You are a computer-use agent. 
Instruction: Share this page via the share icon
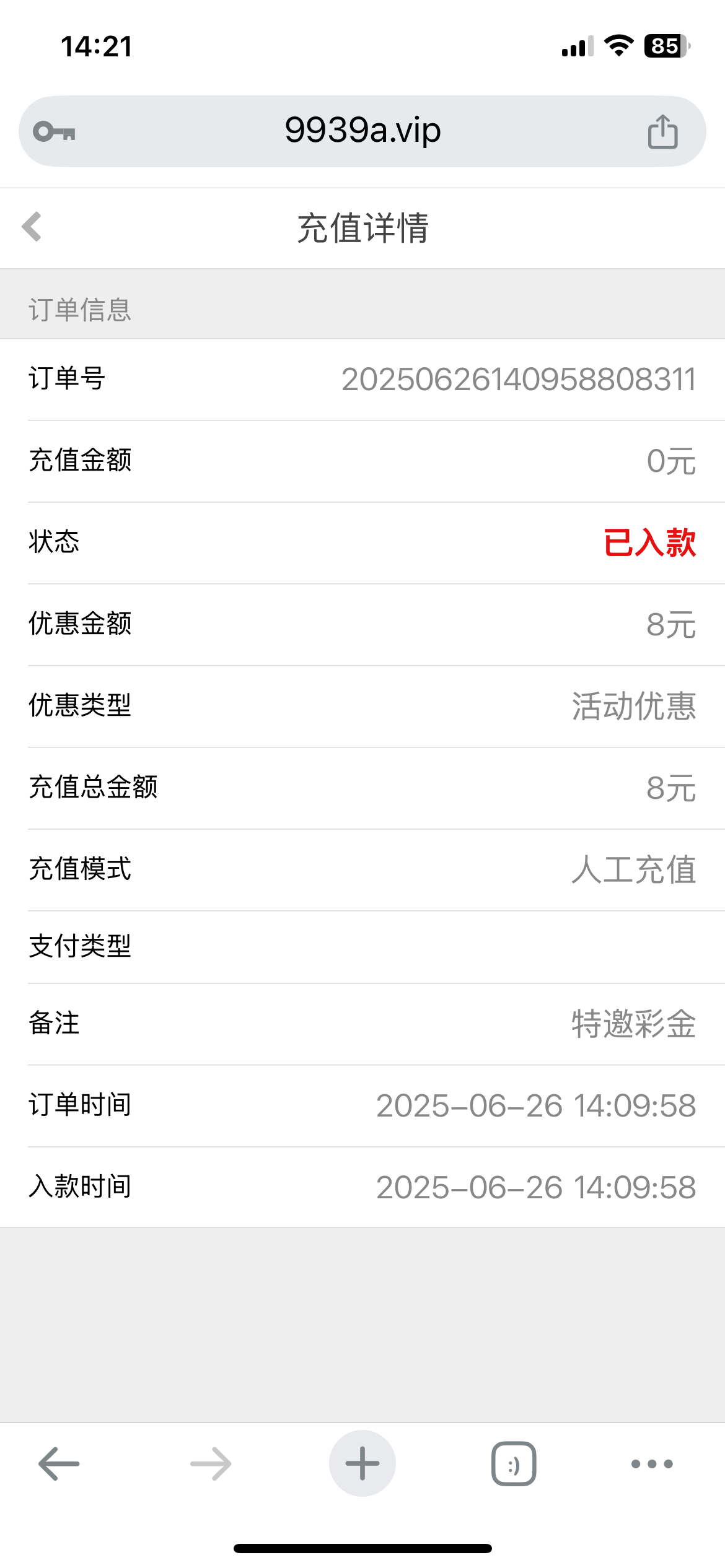[662, 132]
